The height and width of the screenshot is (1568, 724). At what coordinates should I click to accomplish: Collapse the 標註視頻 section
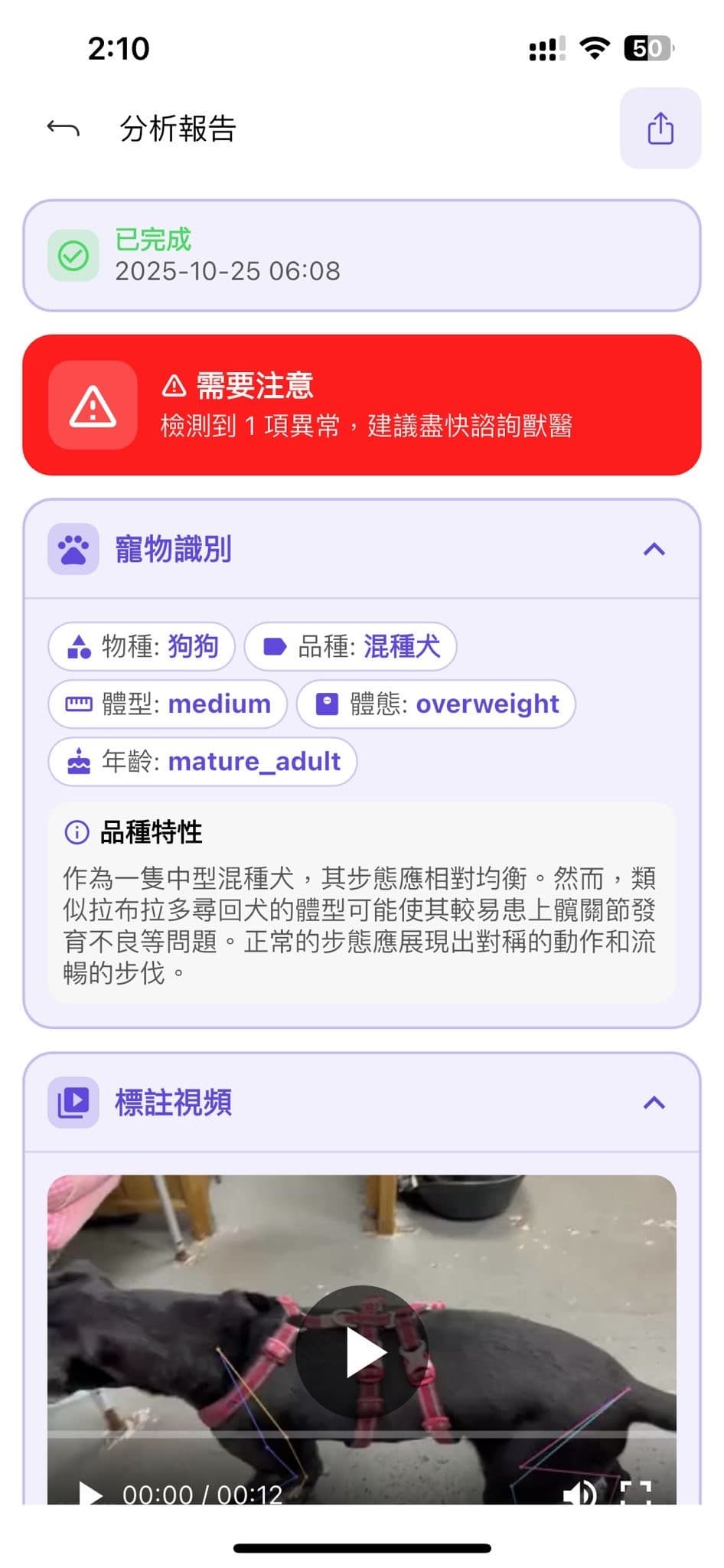654,1102
